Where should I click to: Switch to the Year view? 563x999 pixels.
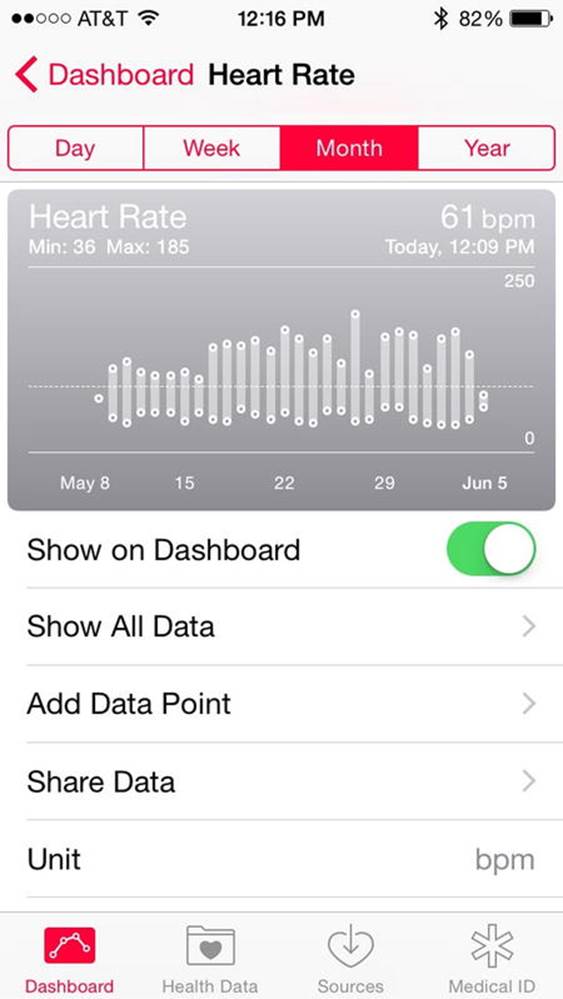point(487,148)
